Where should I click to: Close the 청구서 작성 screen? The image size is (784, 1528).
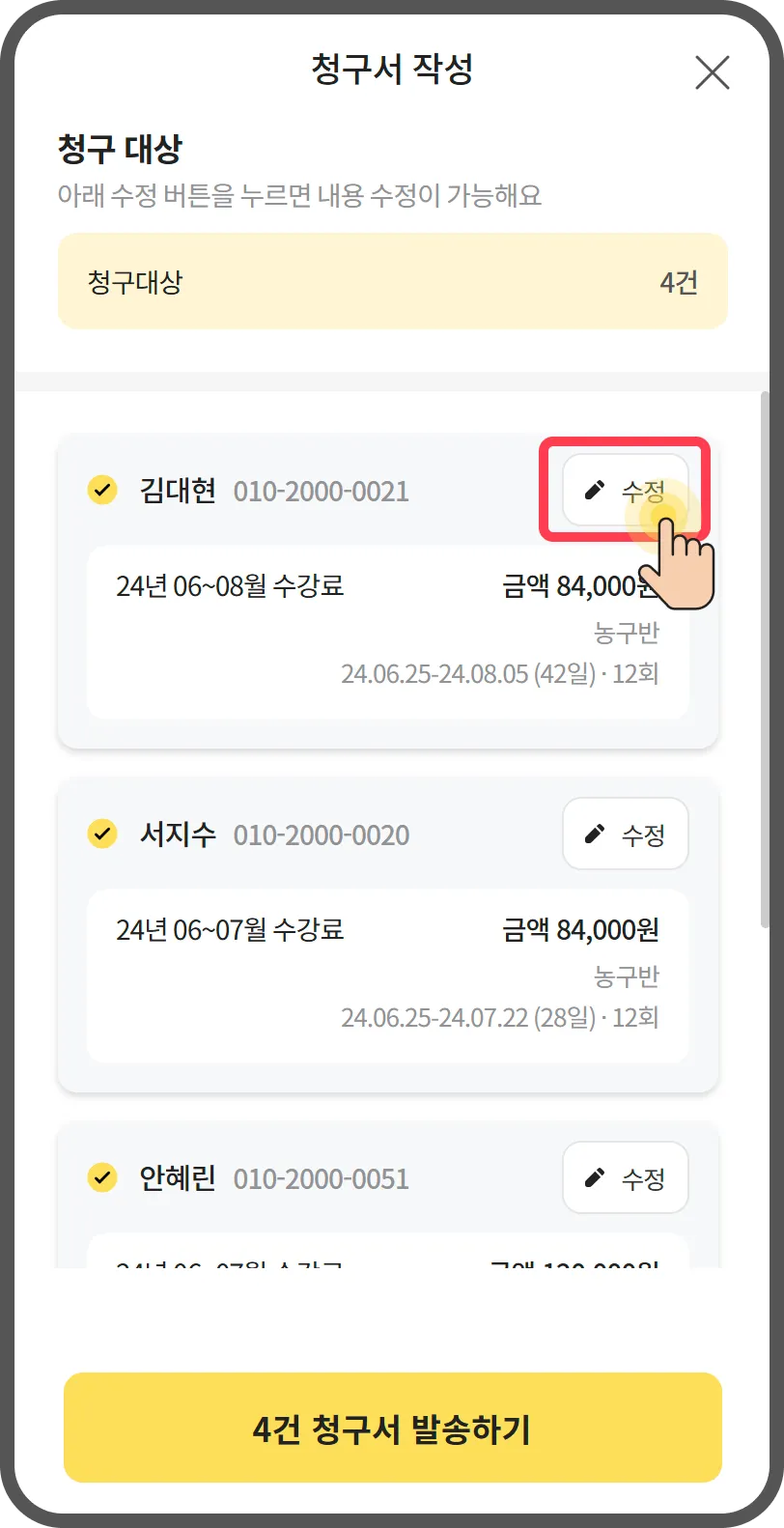712,72
